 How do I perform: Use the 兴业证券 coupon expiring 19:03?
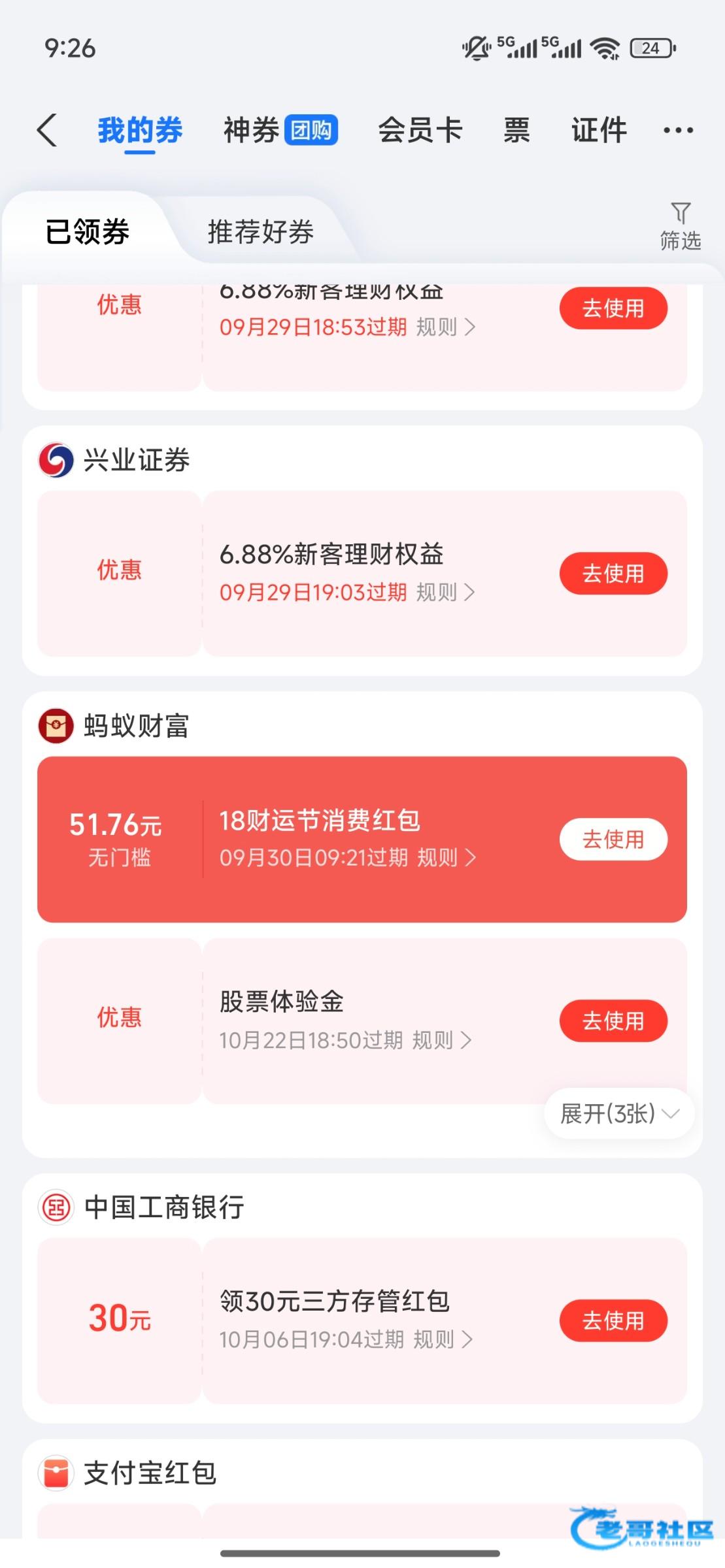[x=613, y=574]
